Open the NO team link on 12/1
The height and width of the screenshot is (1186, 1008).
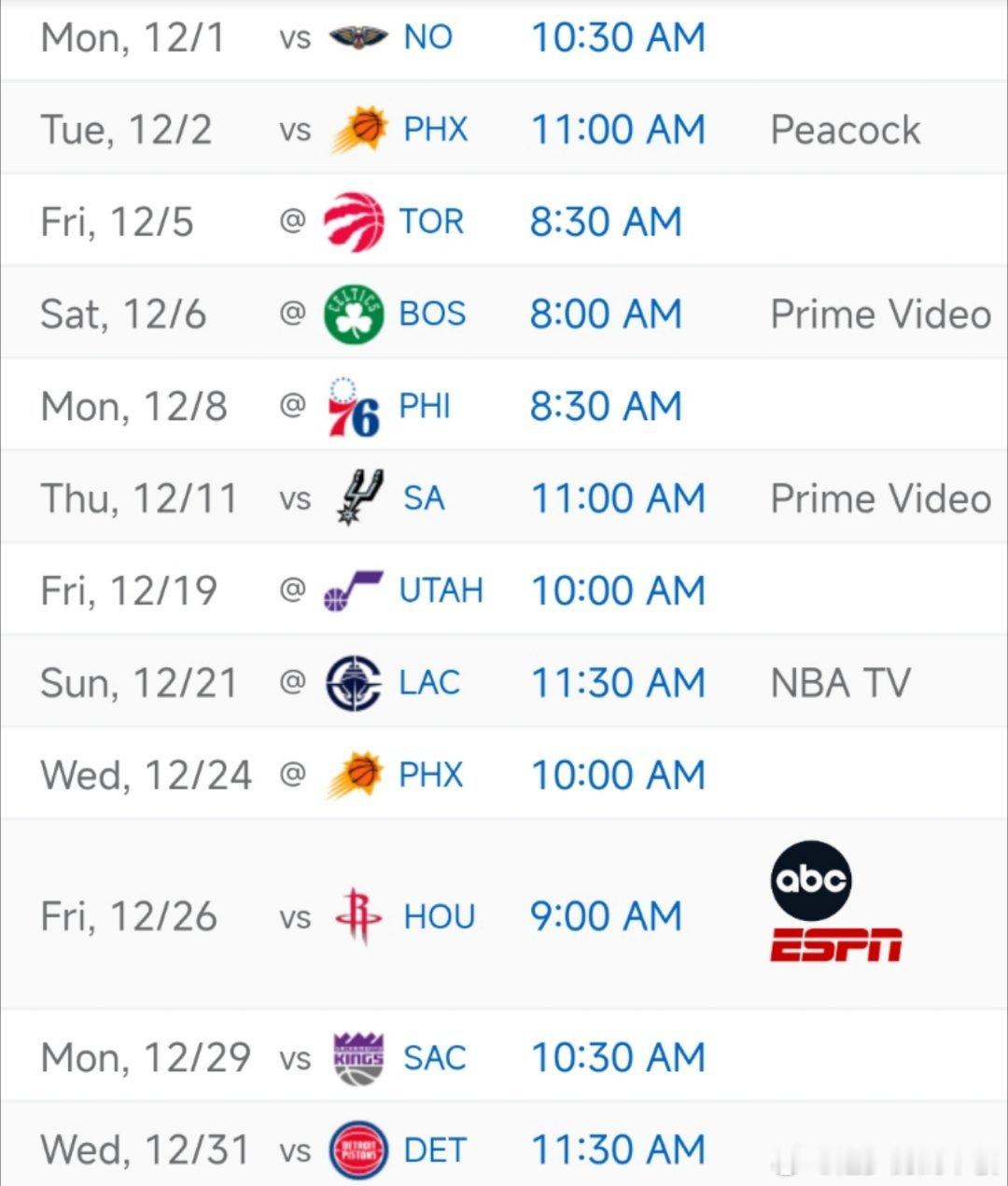[427, 37]
